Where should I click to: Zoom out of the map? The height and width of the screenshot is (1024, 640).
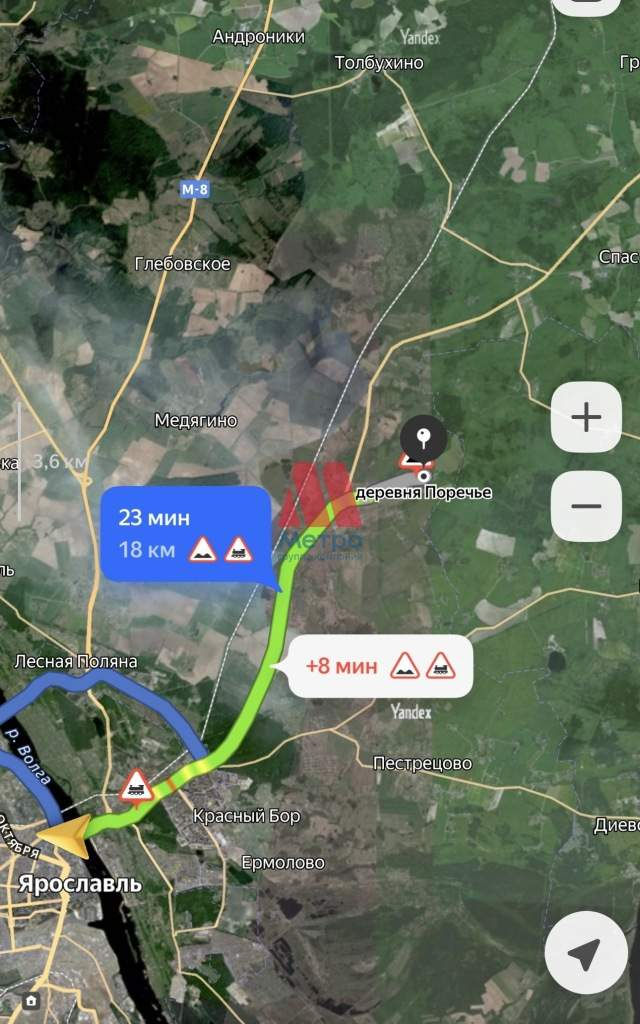(586, 506)
